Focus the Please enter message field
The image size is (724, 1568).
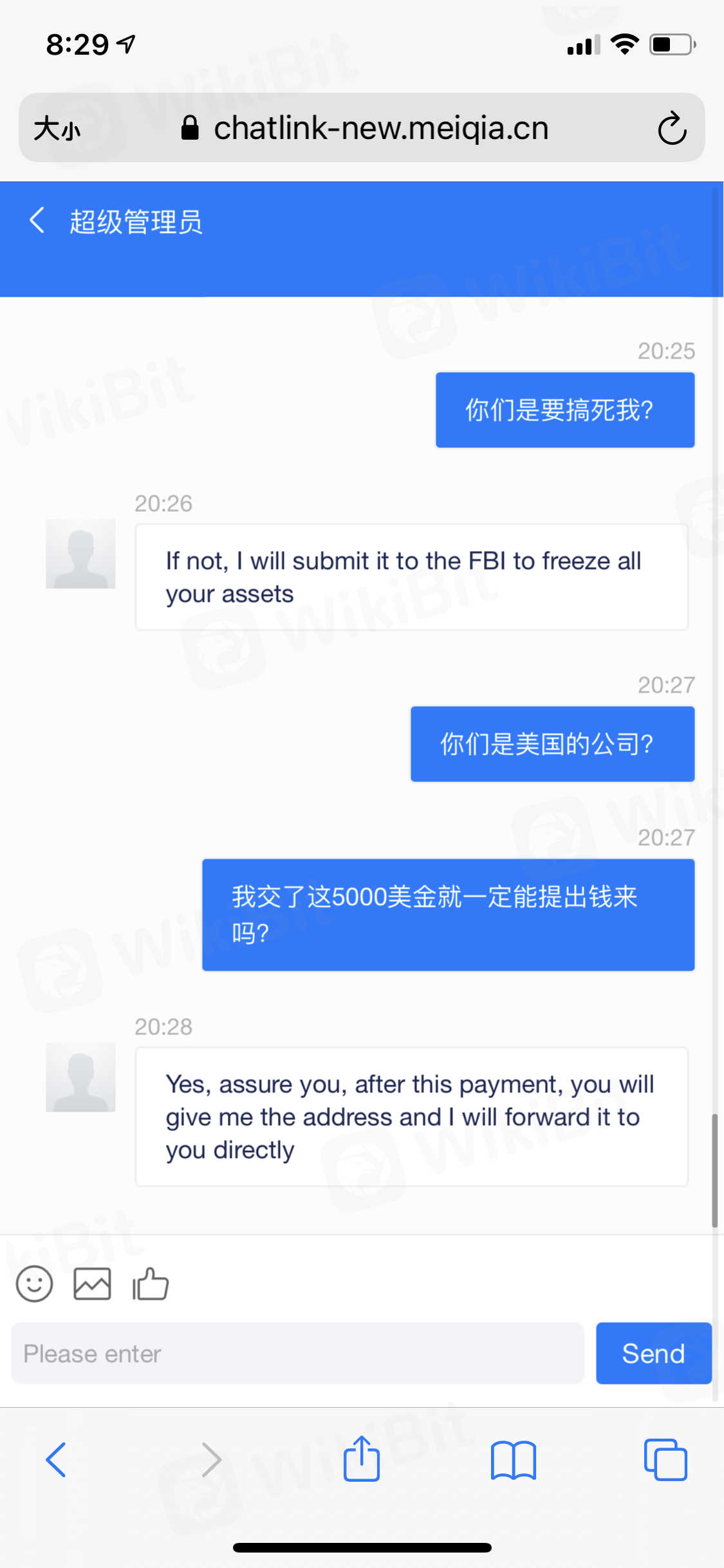coord(297,1353)
